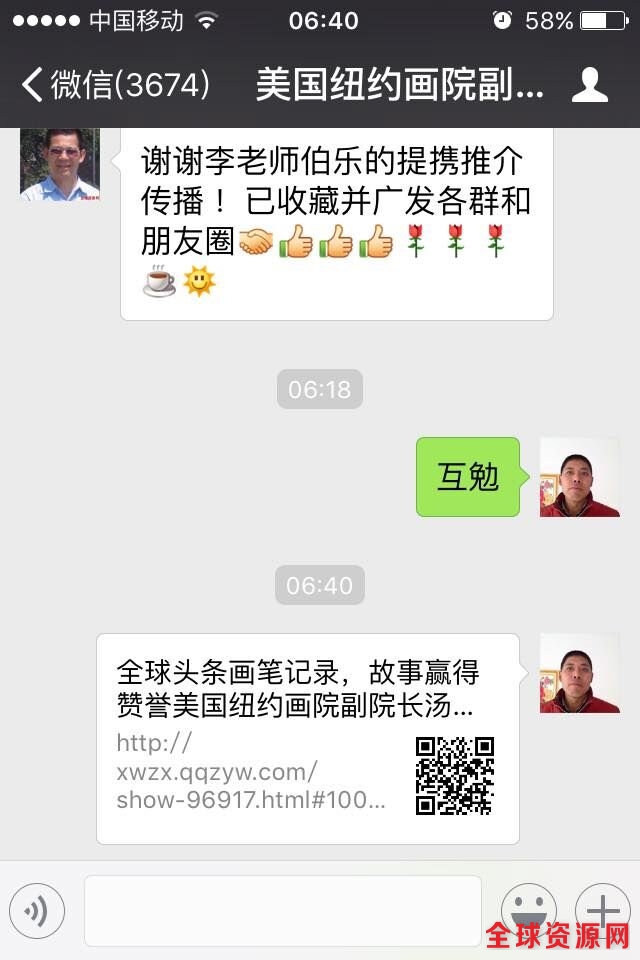Tap the contact's avatar beside the 谢谢李老师 message
The width and height of the screenshot is (640, 960).
pos(60,163)
